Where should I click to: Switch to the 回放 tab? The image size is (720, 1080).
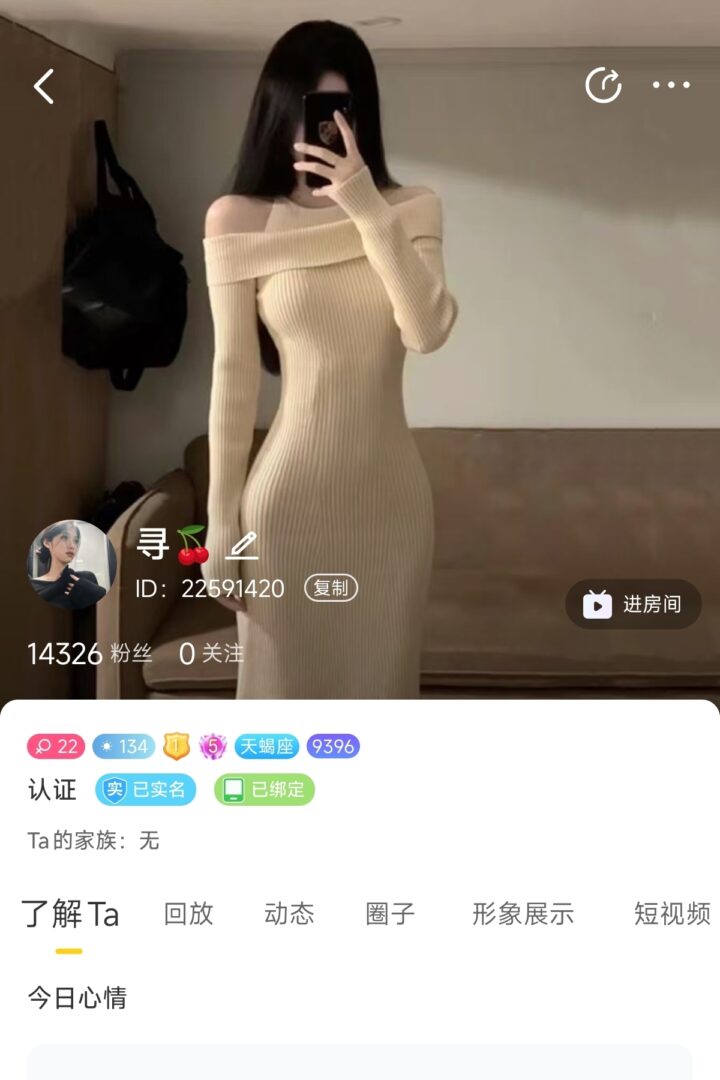point(188,913)
